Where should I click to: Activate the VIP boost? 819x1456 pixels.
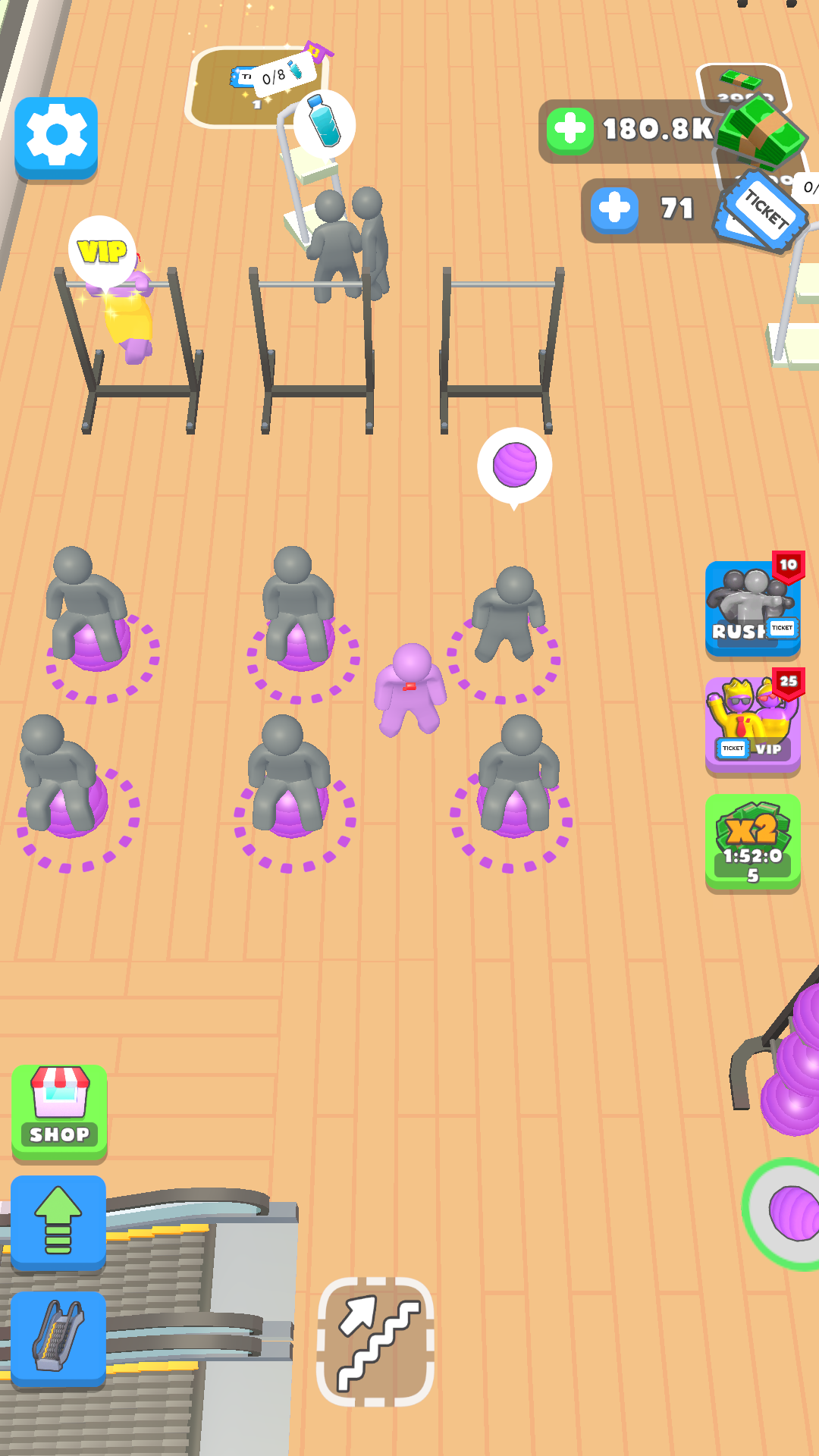point(752,723)
